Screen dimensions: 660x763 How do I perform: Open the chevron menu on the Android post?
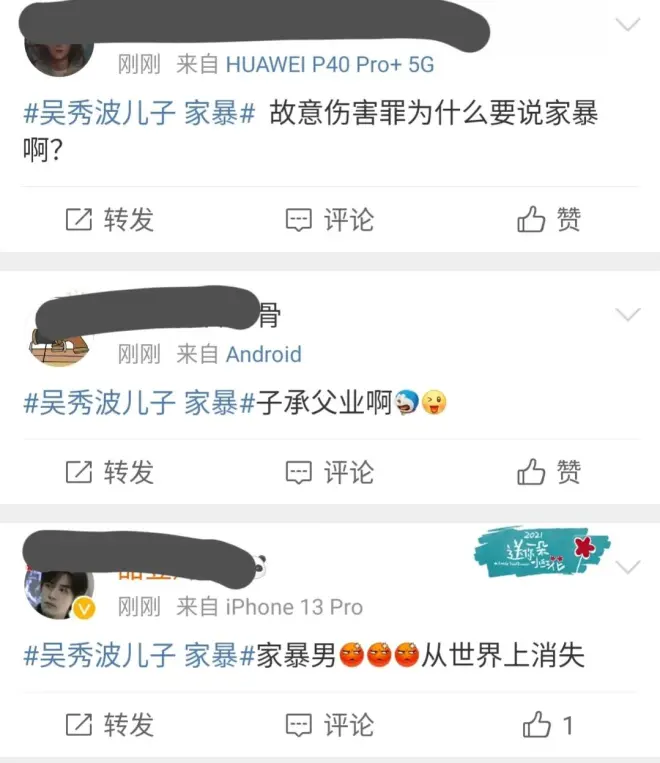click(x=627, y=315)
